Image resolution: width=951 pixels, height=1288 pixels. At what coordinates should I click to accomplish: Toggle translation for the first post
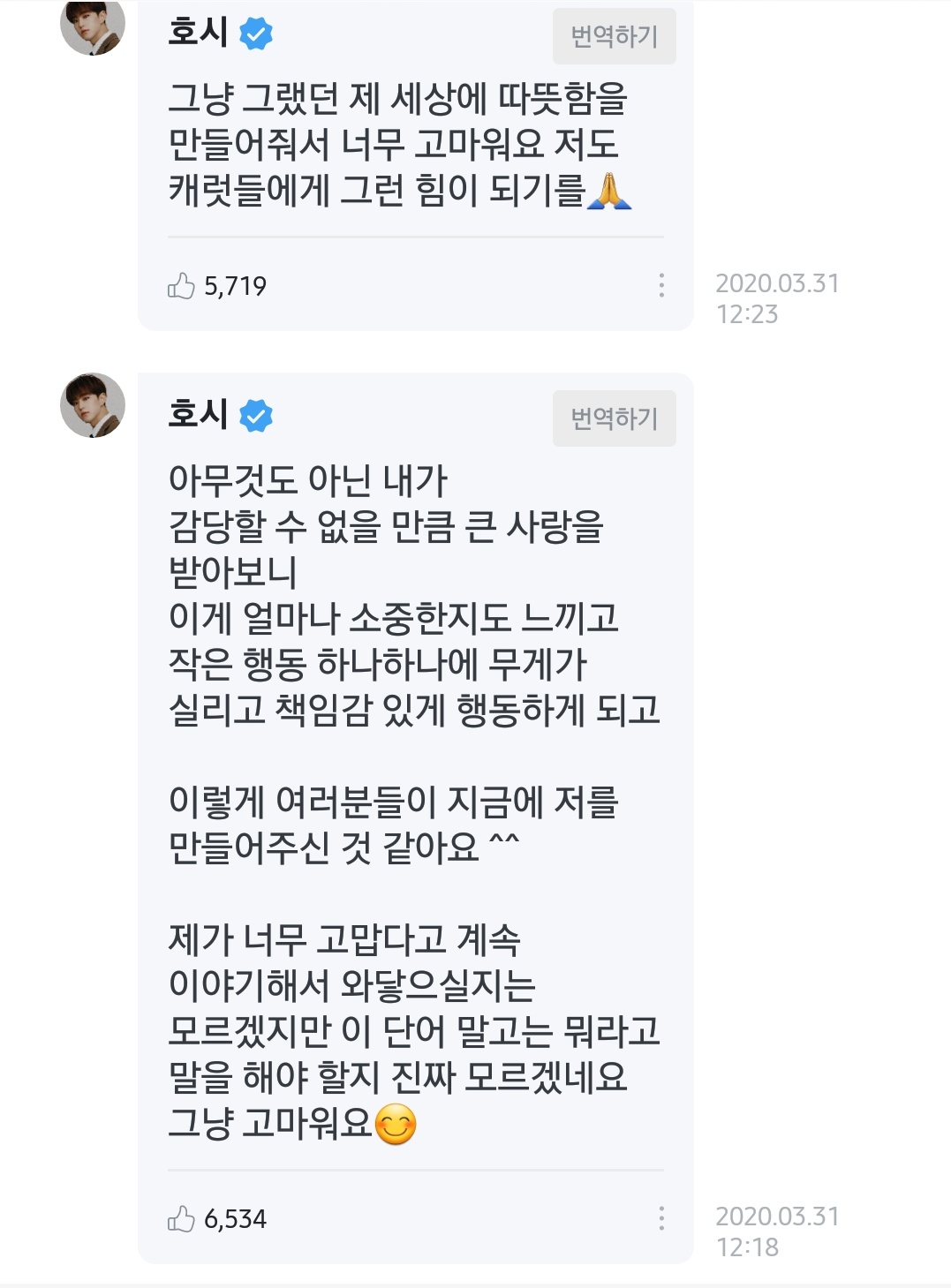point(612,34)
